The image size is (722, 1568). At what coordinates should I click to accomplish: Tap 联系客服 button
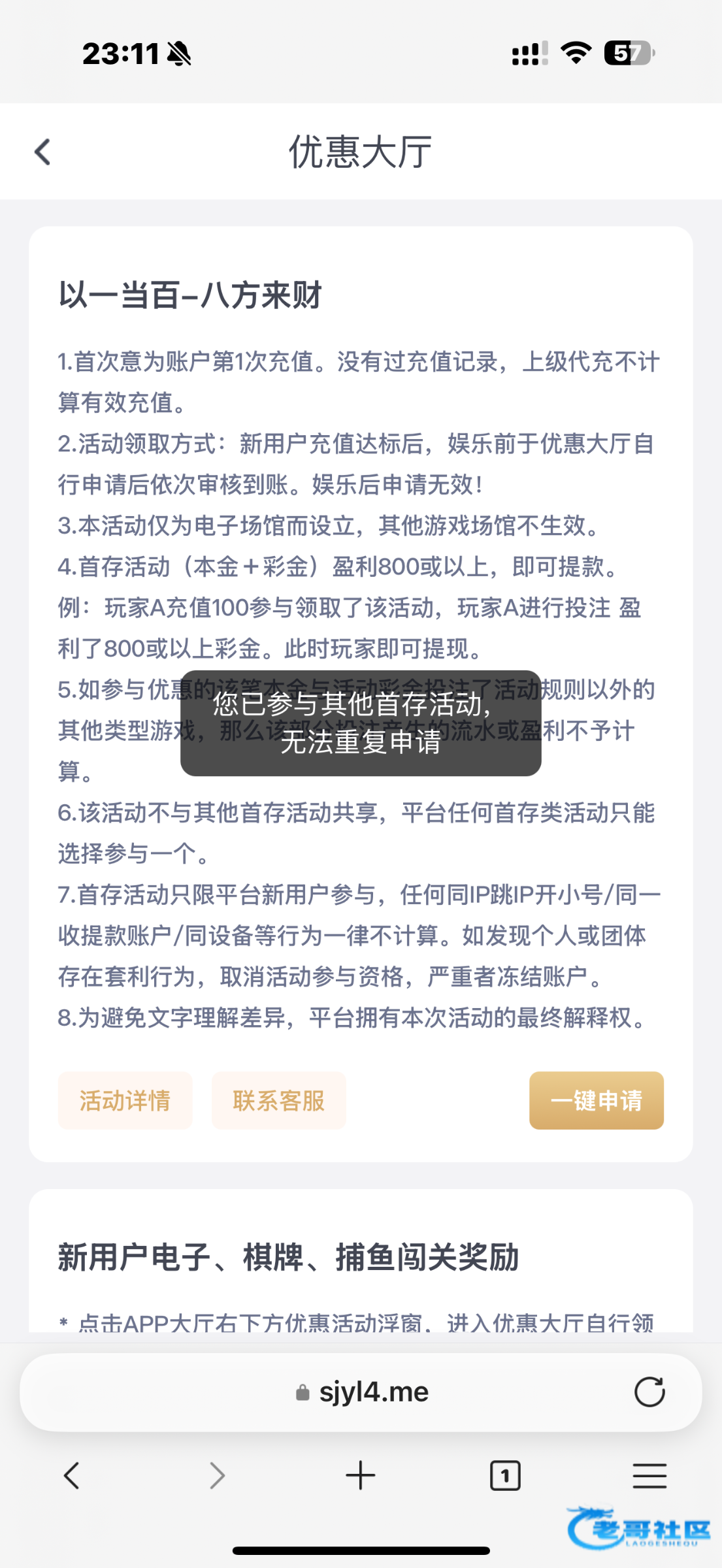pos(278,1101)
